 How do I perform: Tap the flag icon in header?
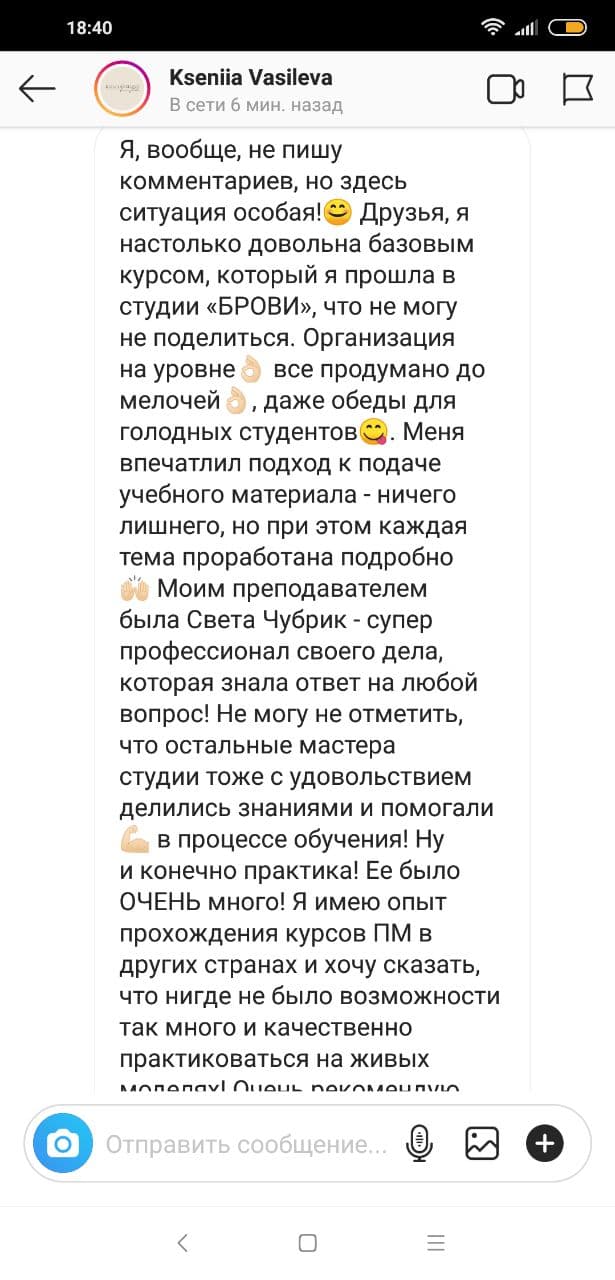pos(578,90)
